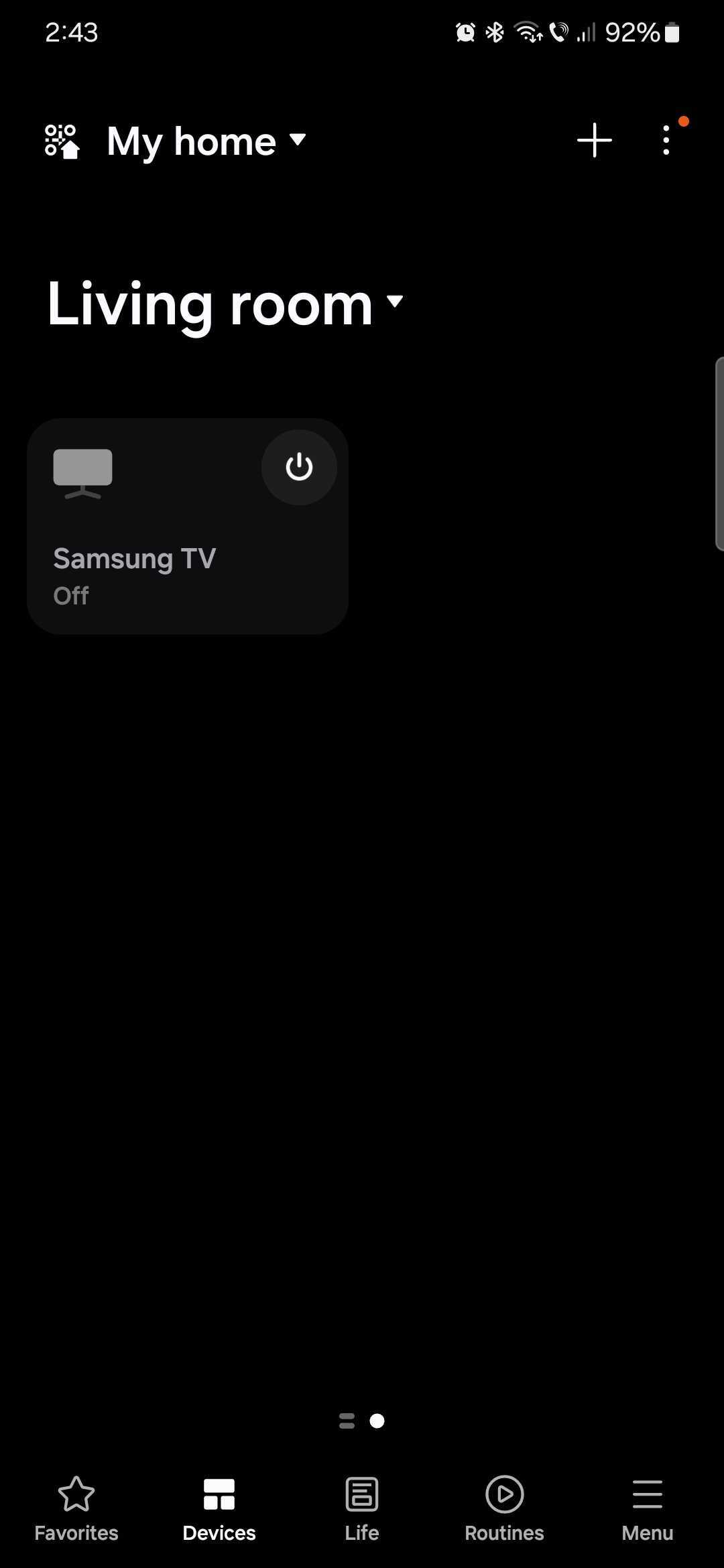
Task: Open the three-dot overflow menu
Action: [x=666, y=141]
